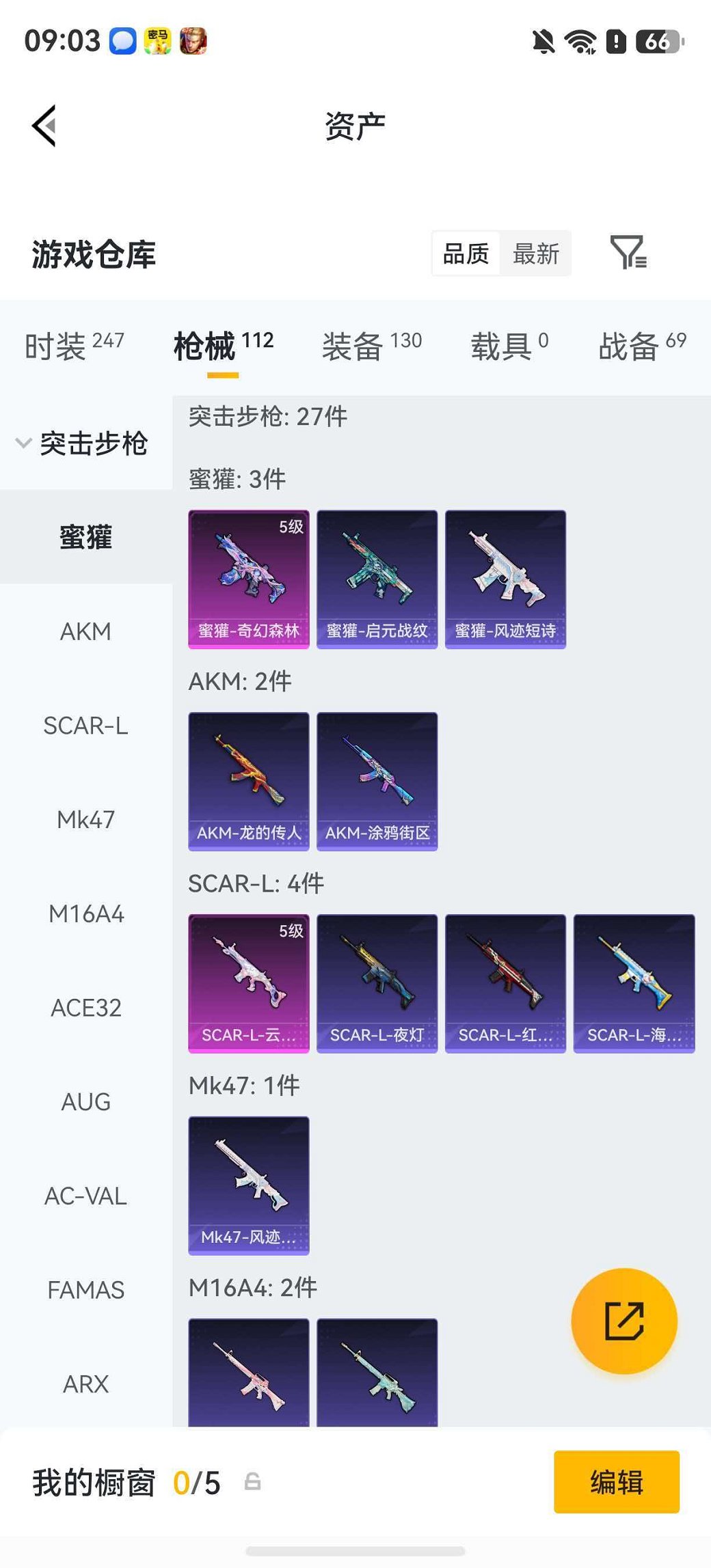Open the 蜜獾-启元战纹 skin
711x1568 pixels.
377,579
